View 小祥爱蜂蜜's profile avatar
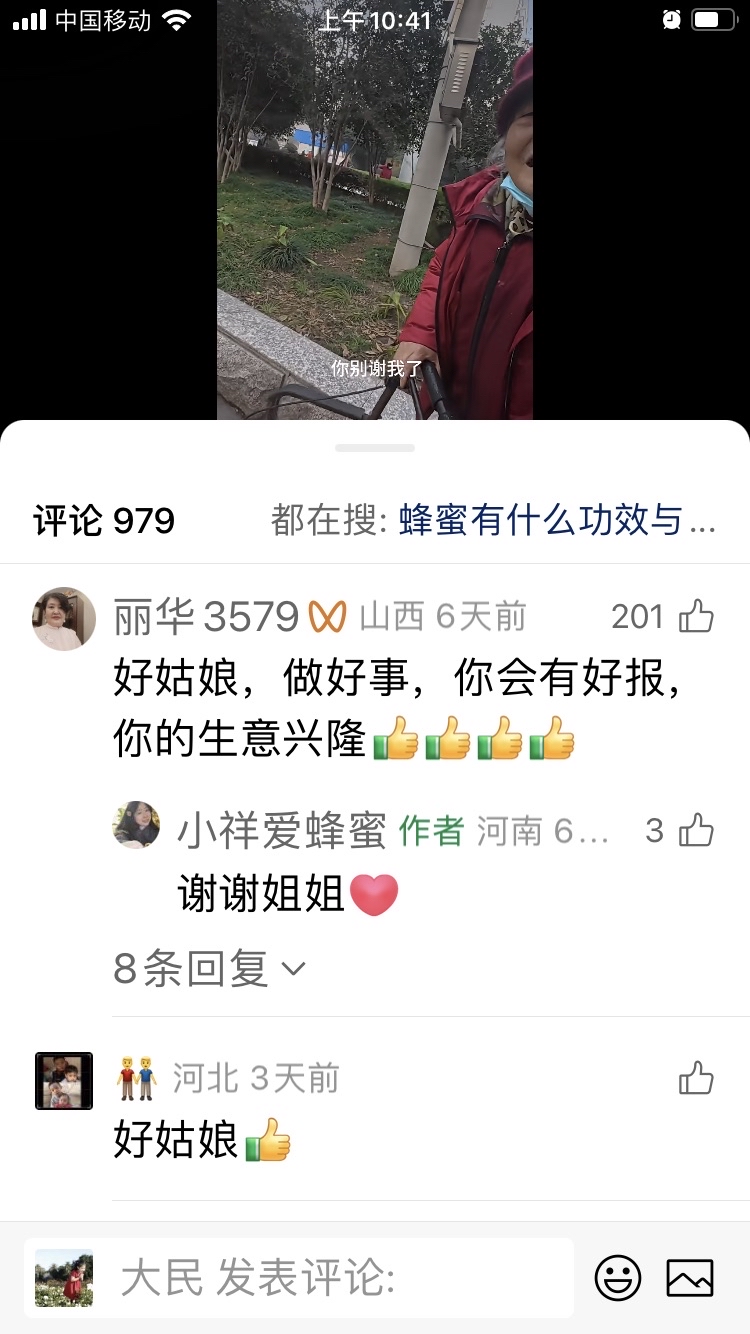750x1334 pixels. [x=137, y=825]
